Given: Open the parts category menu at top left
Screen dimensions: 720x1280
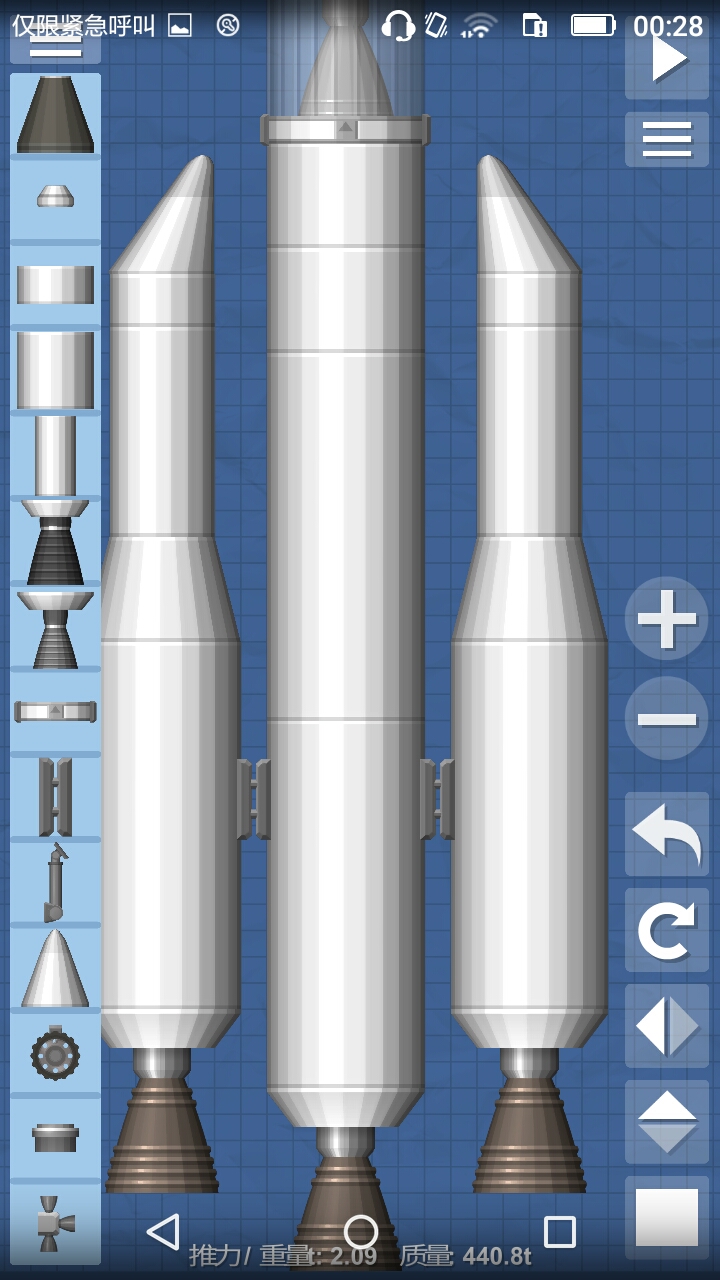Looking at the screenshot, I should tap(55, 45).
